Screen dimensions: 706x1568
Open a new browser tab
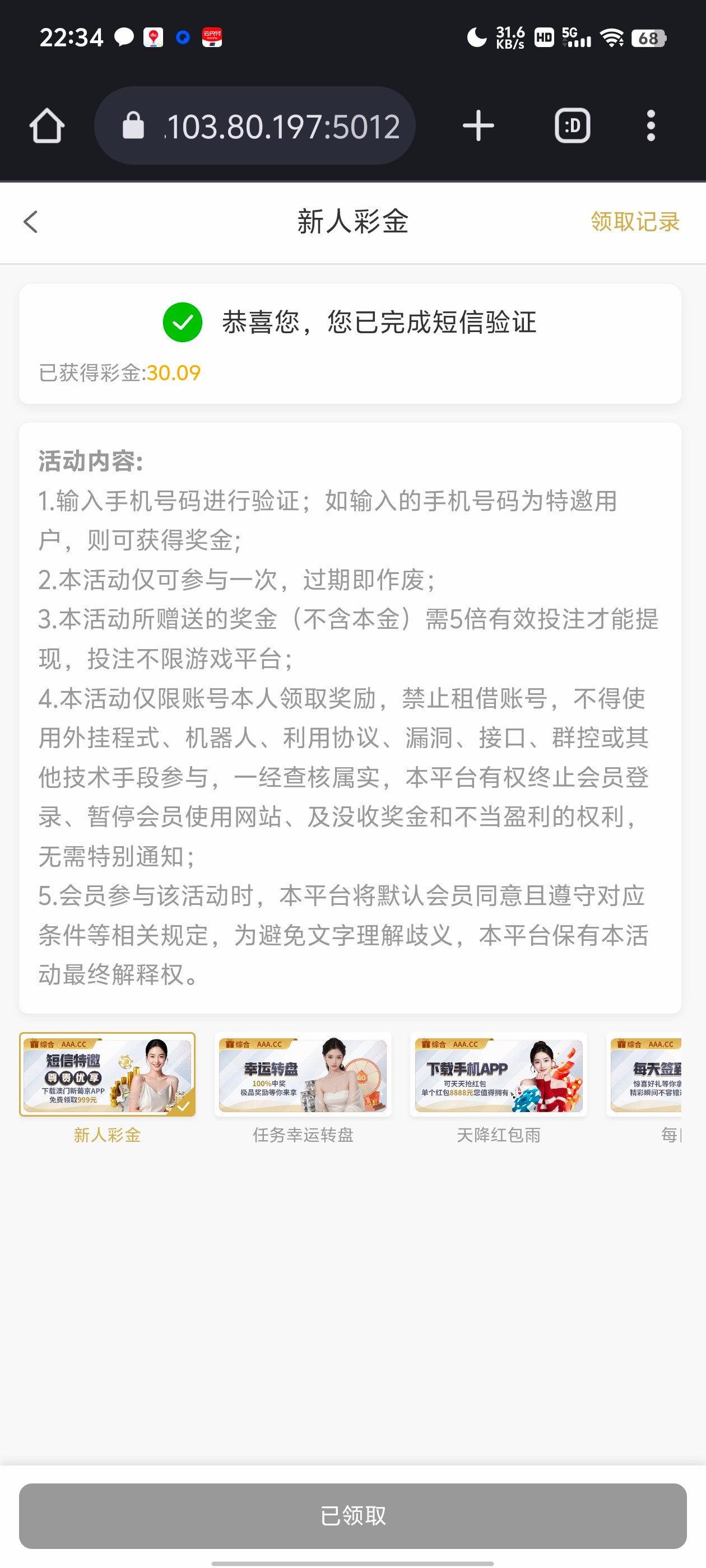click(477, 126)
